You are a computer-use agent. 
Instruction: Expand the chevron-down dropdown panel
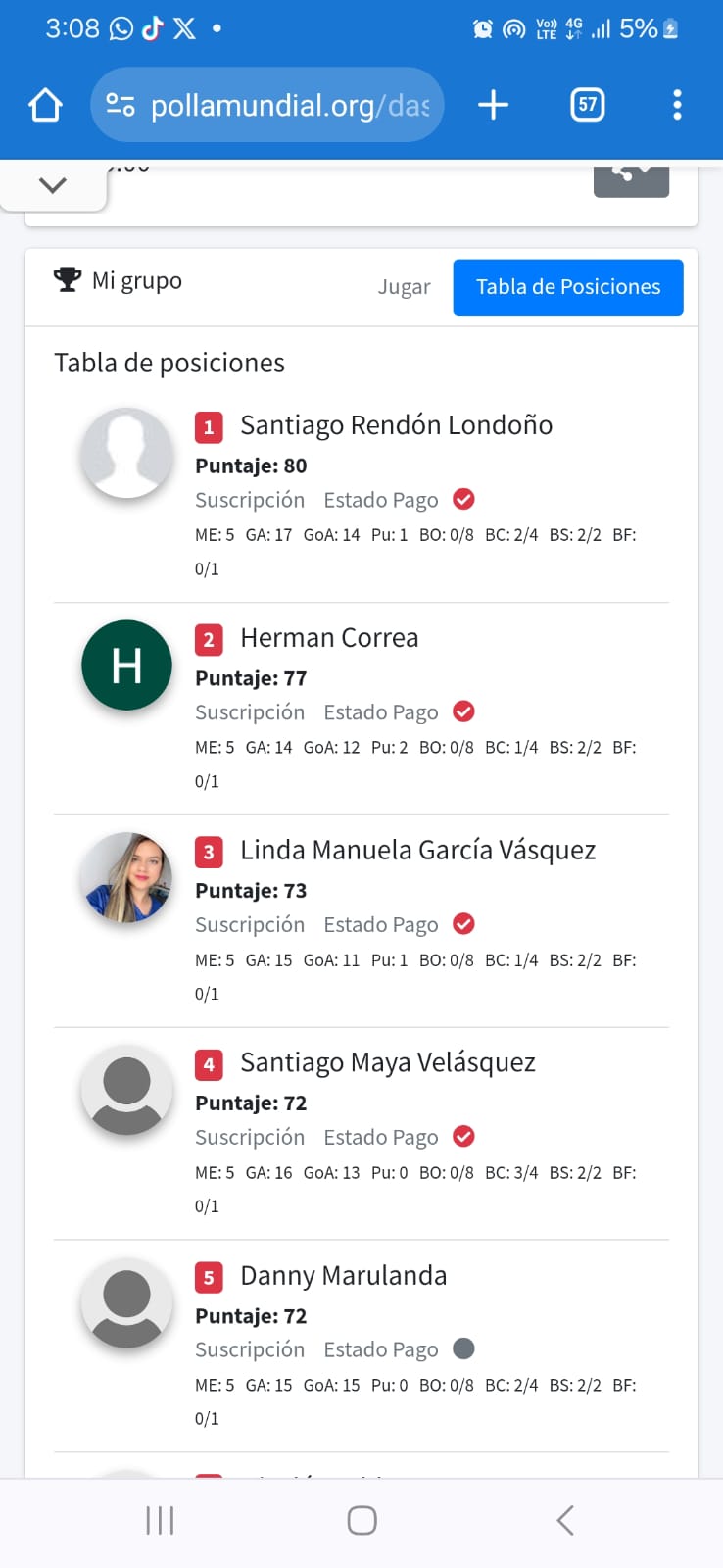tap(53, 185)
